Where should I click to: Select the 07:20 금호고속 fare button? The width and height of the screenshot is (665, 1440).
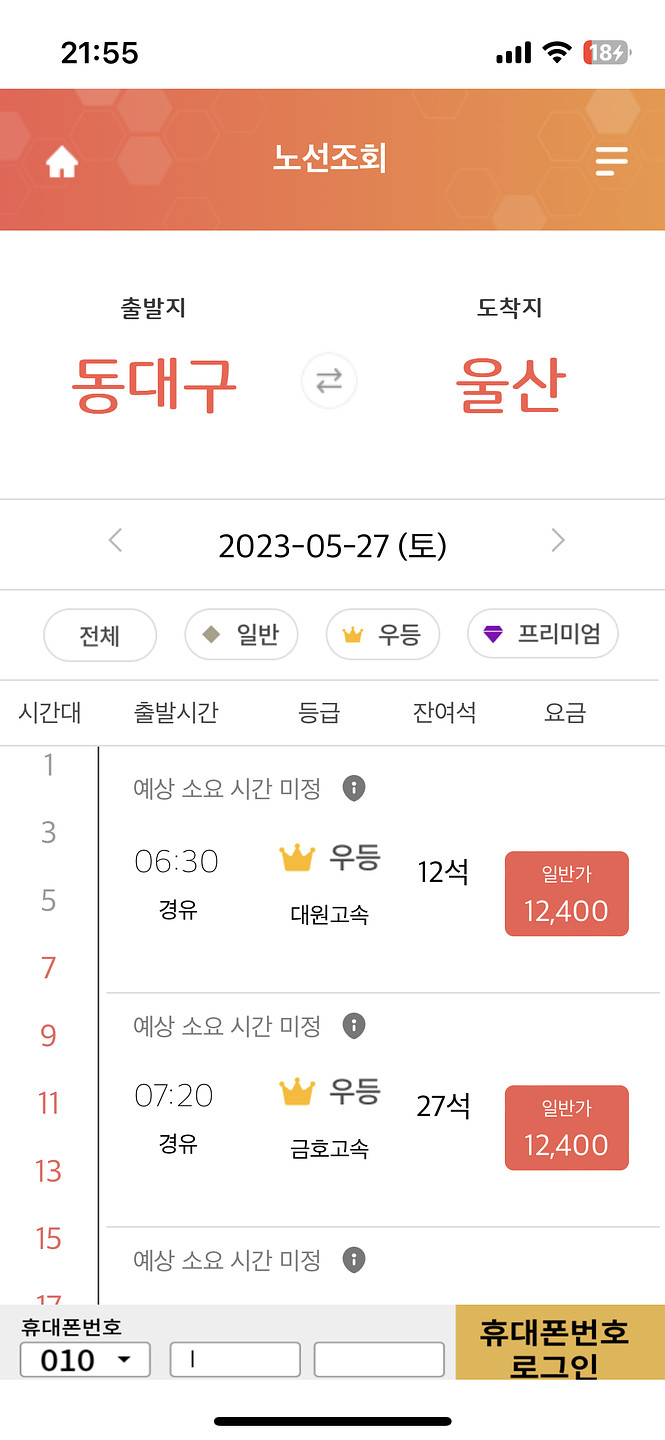tap(566, 1127)
